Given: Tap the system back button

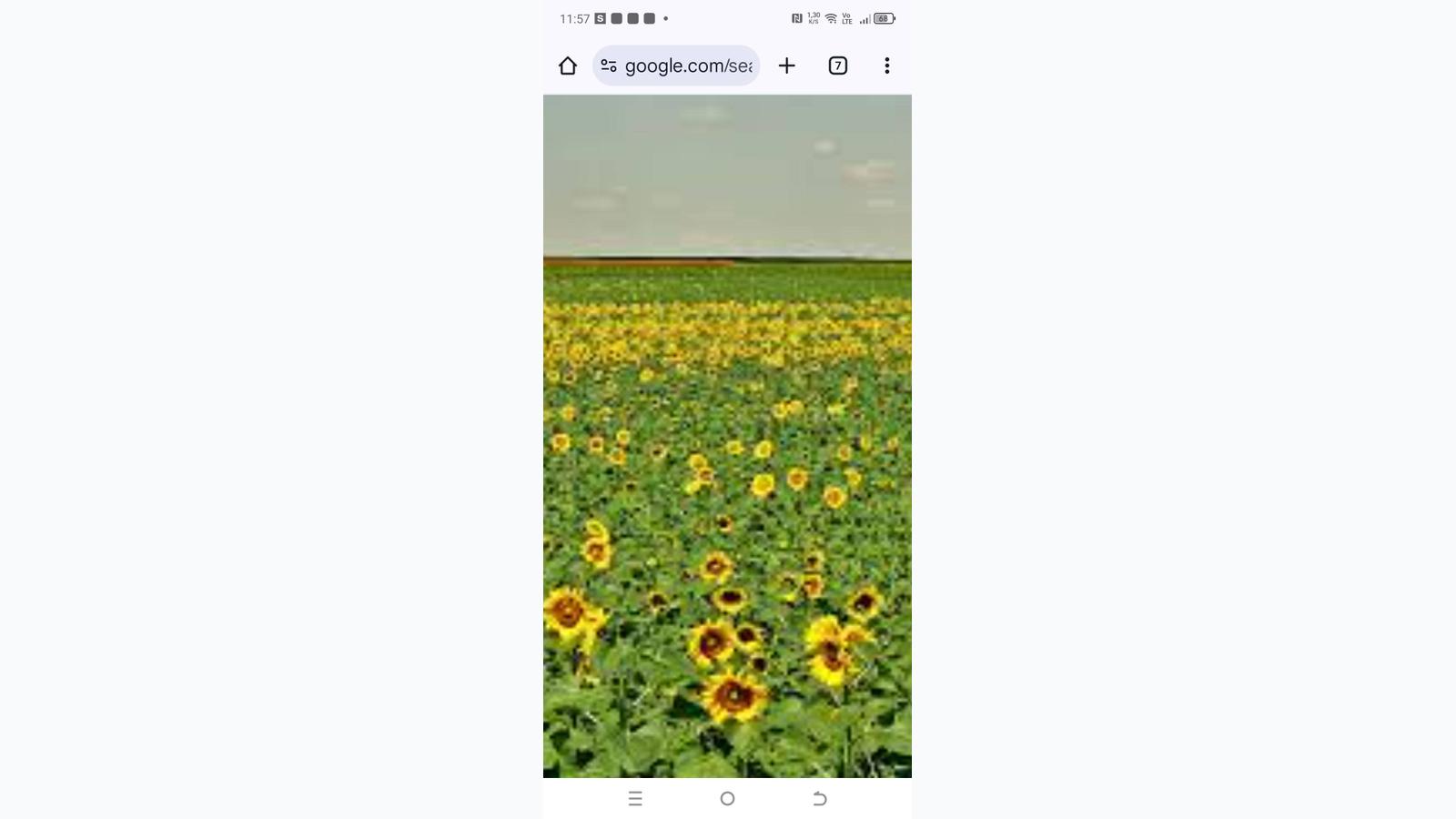Looking at the screenshot, I should pos(819,798).
